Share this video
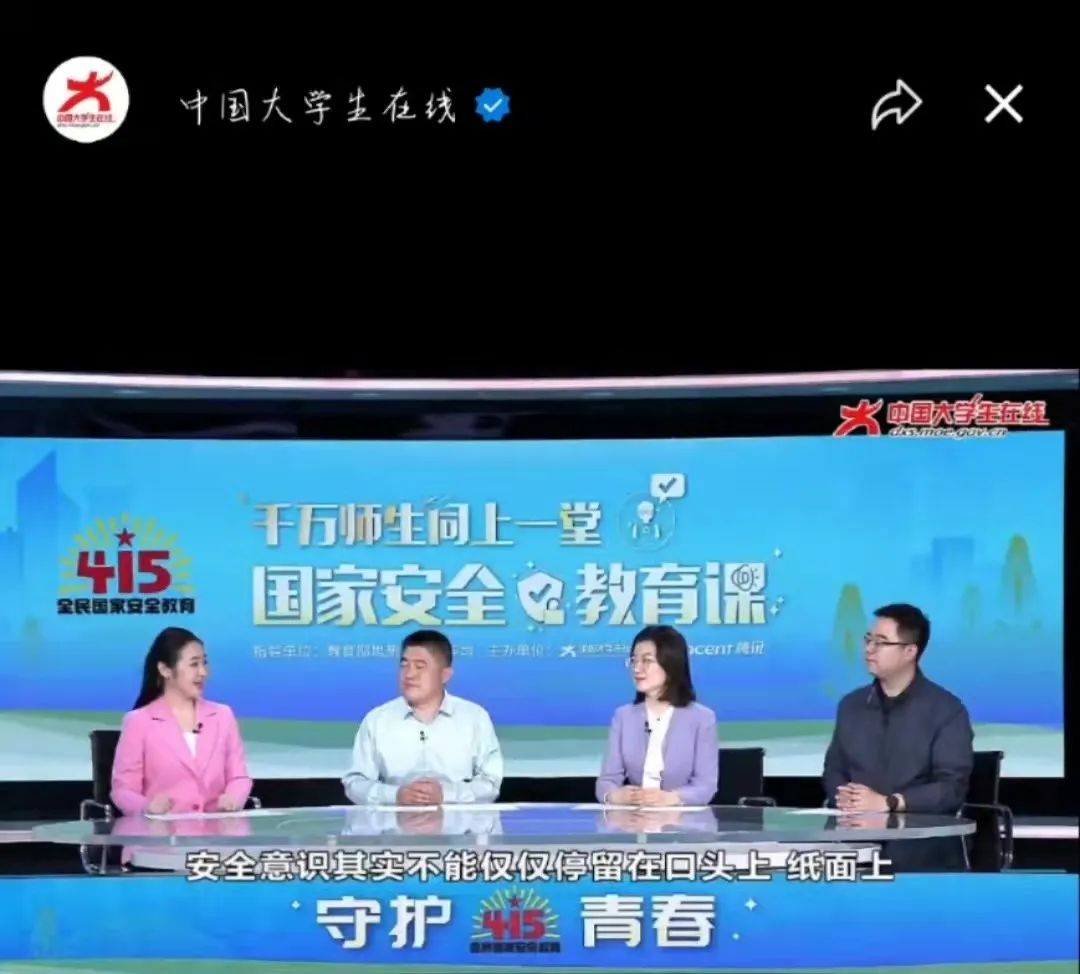This screenshot has height=974, width=1080. click(x=896, y=104)
